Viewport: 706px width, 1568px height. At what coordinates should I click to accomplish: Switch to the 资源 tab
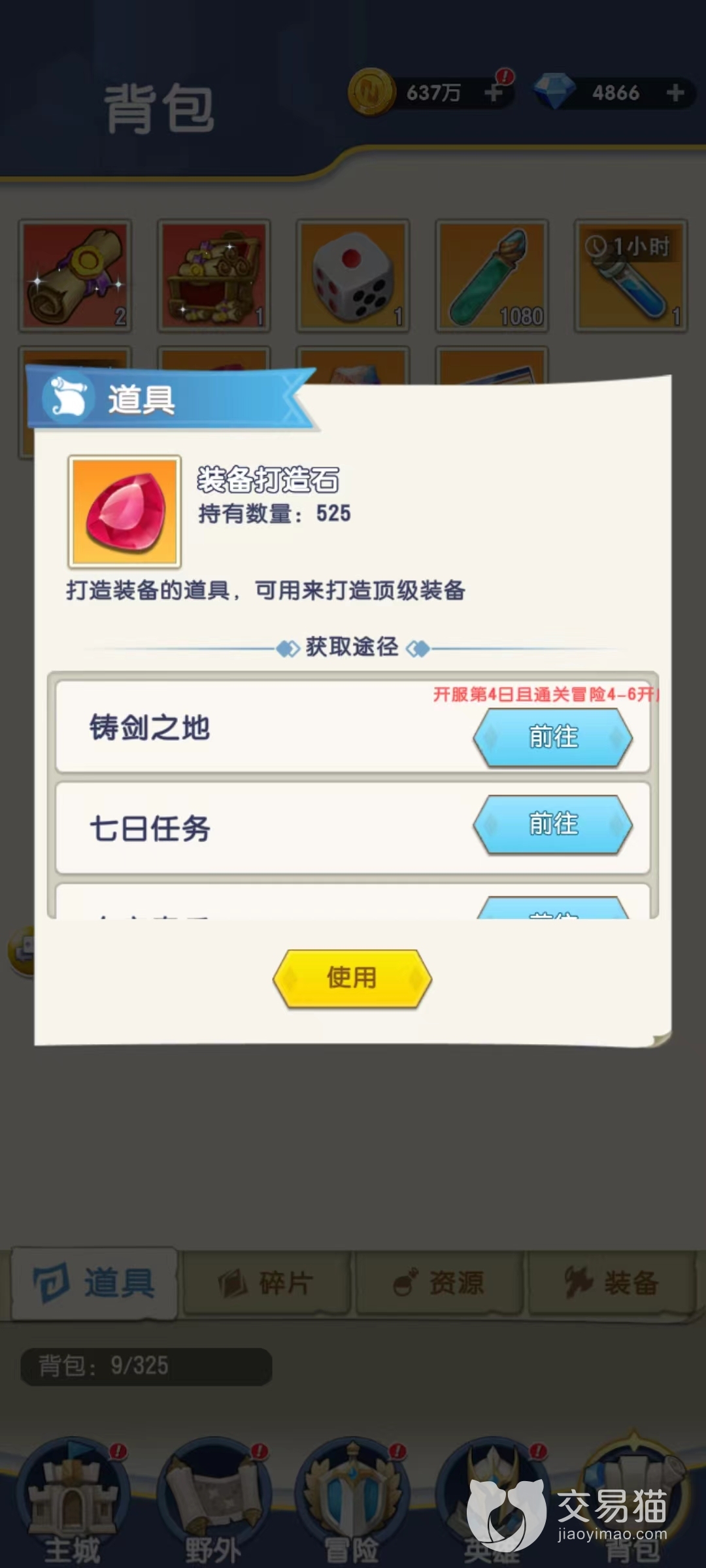(x=439, y=1282)
